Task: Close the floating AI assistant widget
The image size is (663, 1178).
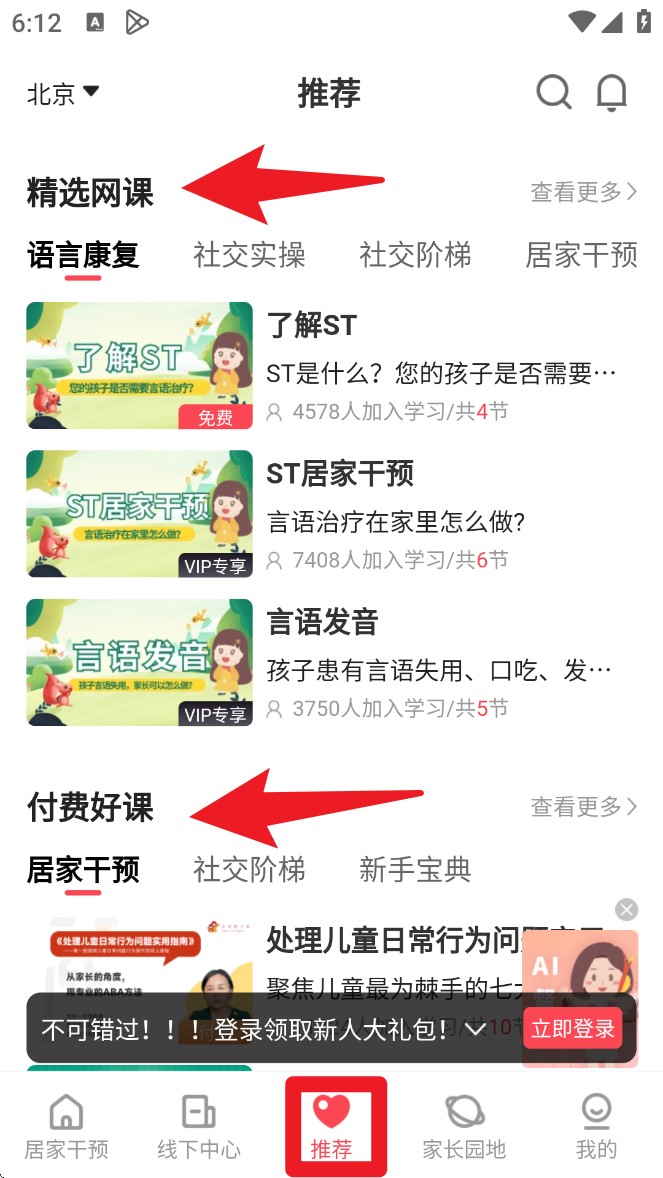Action: (626, 909)
